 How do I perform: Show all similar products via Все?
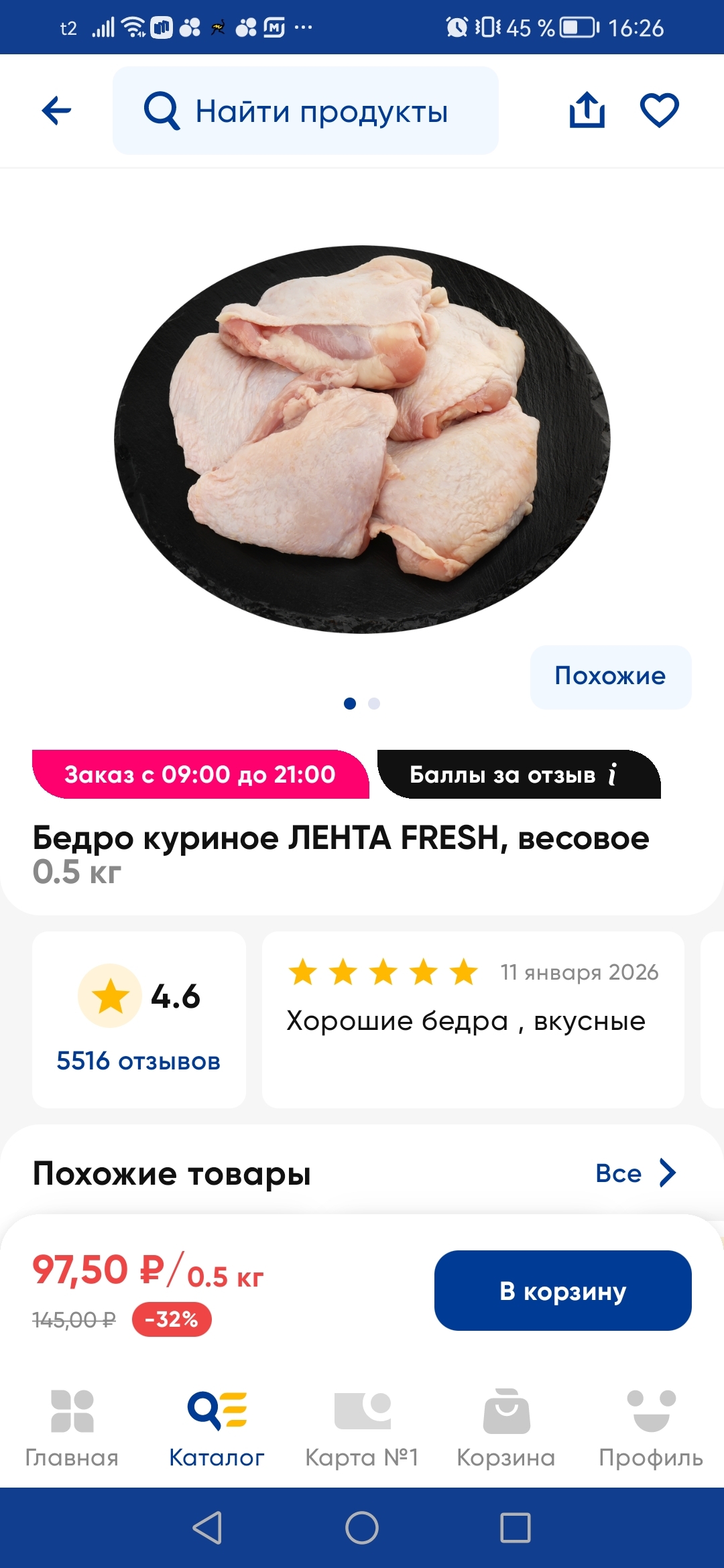click(x=635, y=1173)
